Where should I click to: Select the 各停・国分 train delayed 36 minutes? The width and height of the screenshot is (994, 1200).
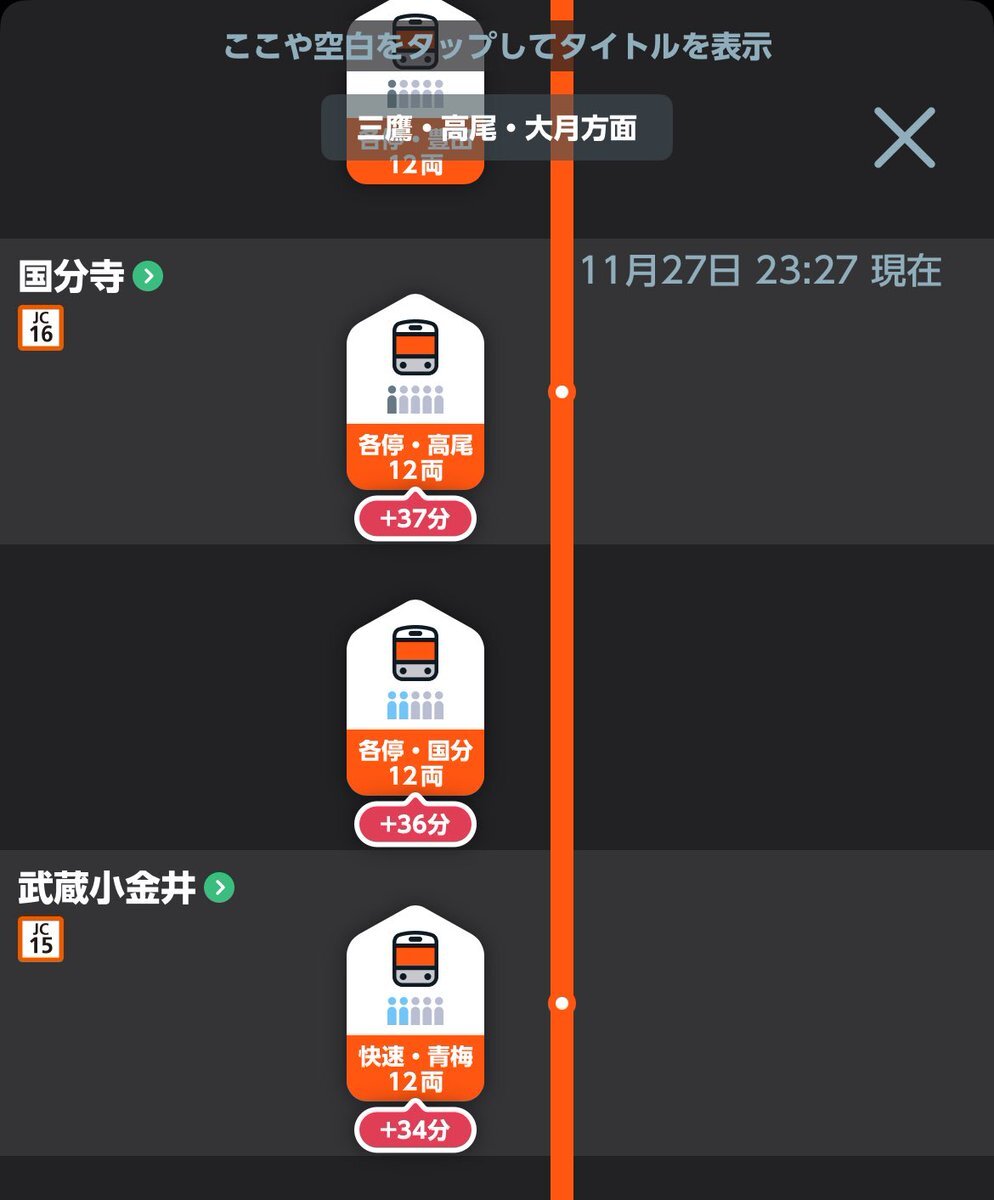click(415, 706)
